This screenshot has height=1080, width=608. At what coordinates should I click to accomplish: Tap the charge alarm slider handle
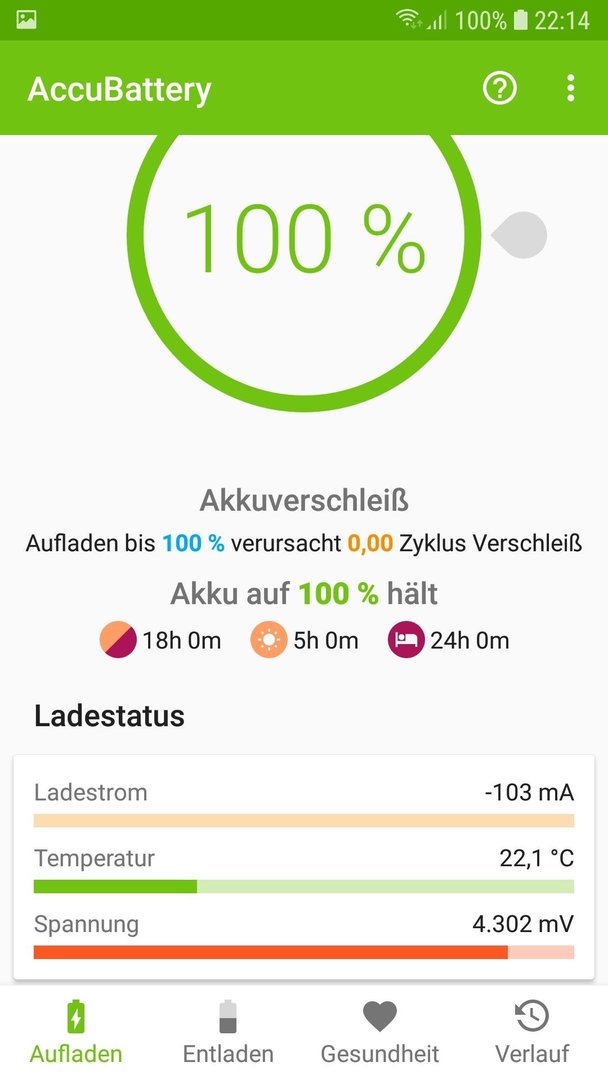[519, 235]
